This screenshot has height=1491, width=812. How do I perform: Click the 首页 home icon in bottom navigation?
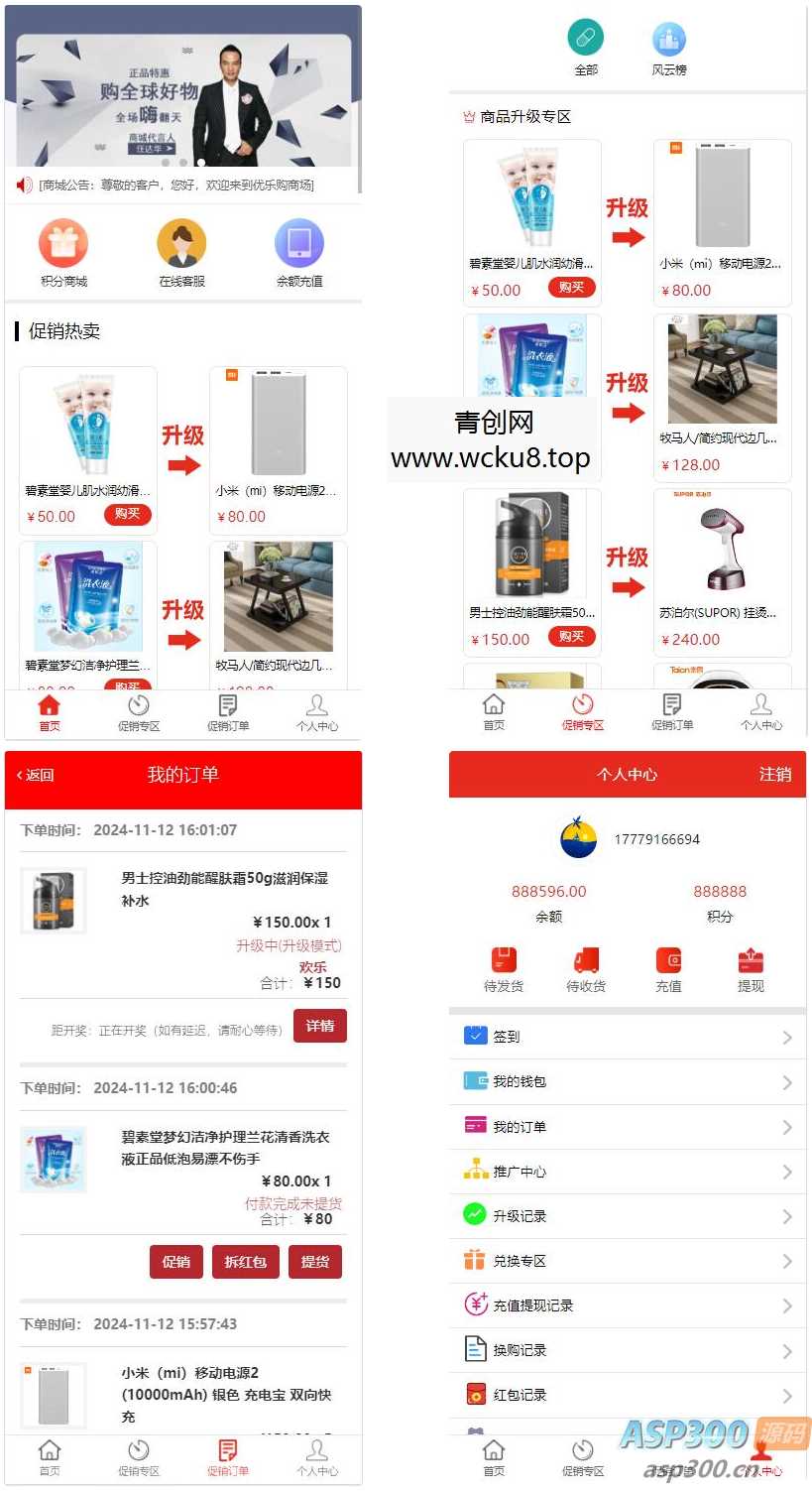coord(49,706)
